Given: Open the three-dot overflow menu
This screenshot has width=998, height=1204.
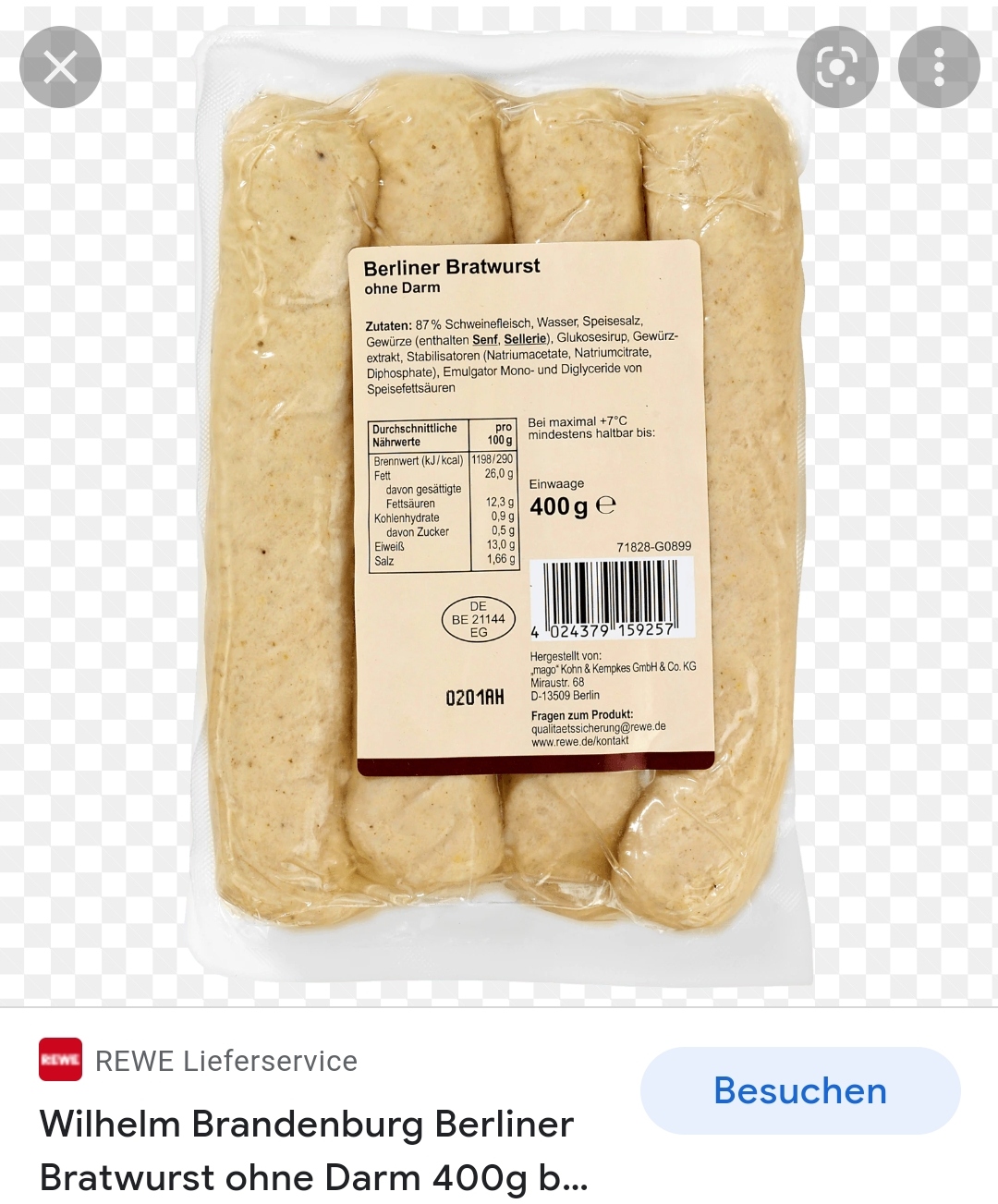Looking at the screenshot, I should (x=939, y=67).
